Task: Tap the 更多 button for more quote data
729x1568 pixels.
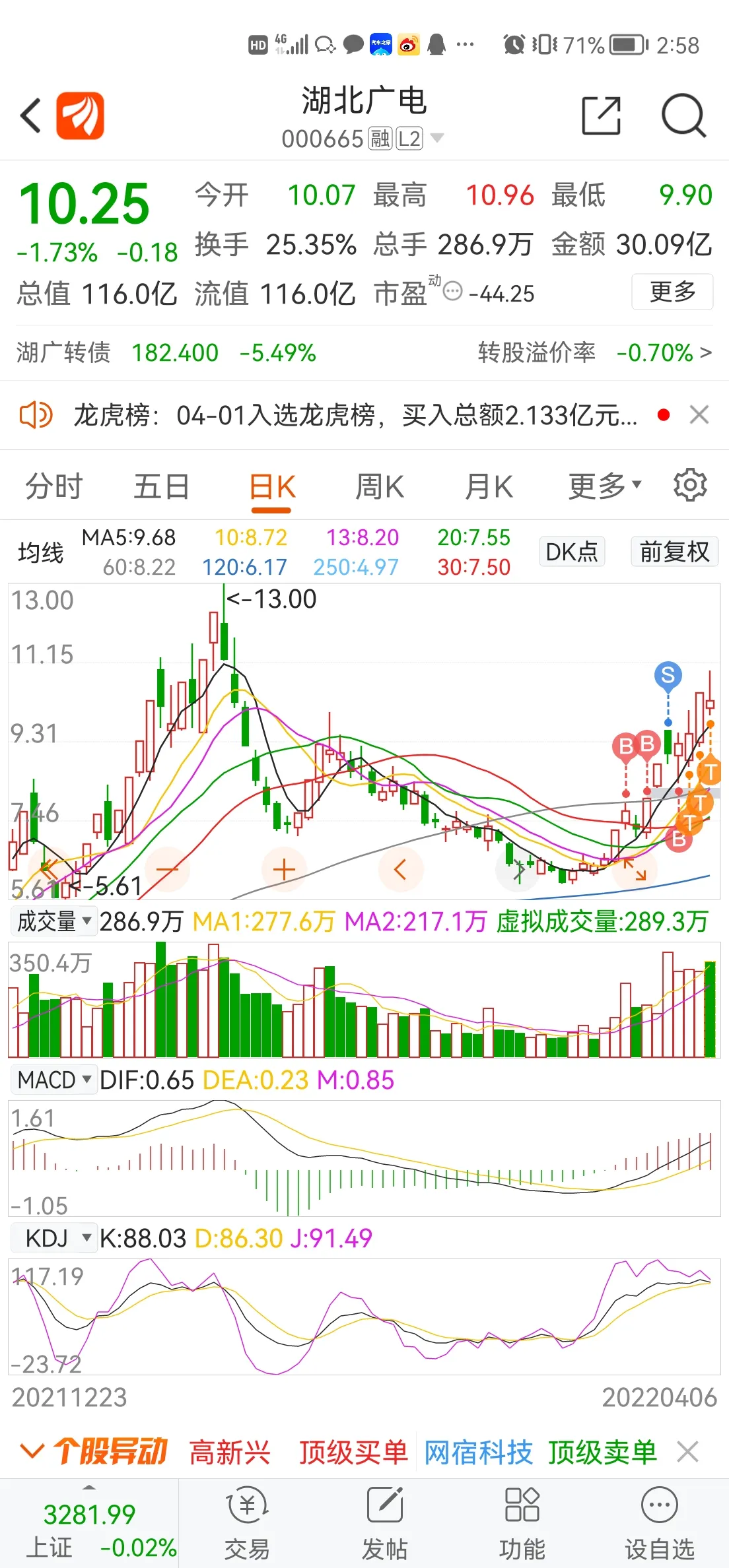Action: 672,291
